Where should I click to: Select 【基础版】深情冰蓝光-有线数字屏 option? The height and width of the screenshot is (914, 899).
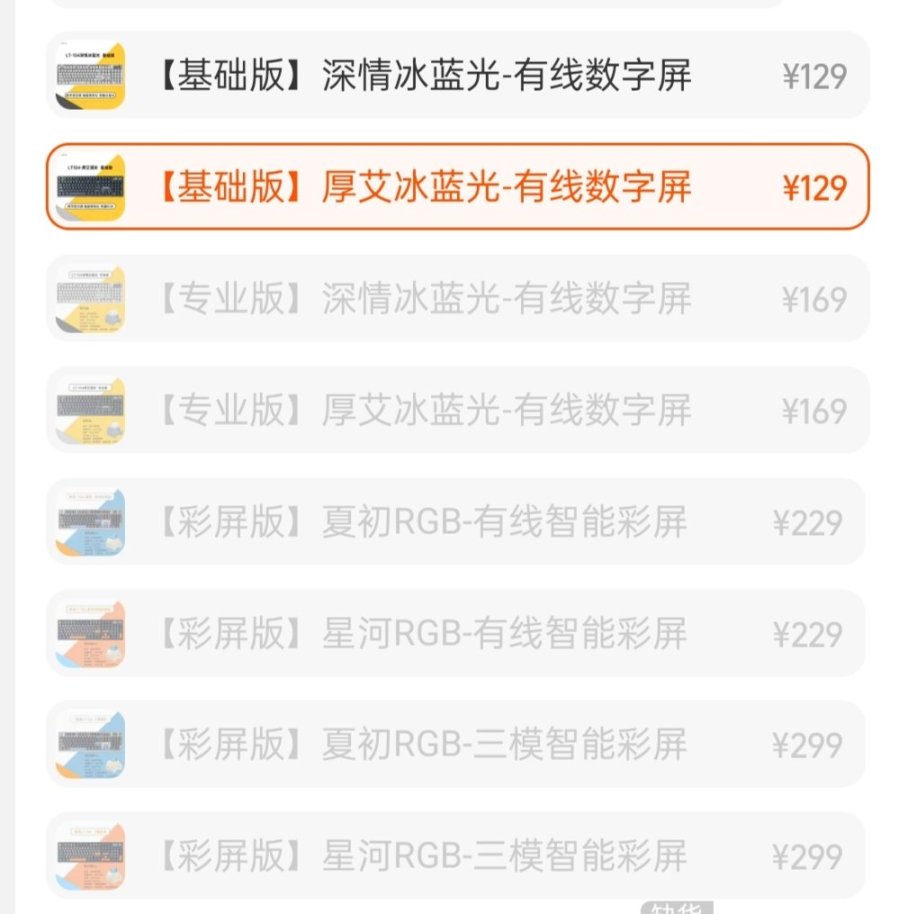457,76
